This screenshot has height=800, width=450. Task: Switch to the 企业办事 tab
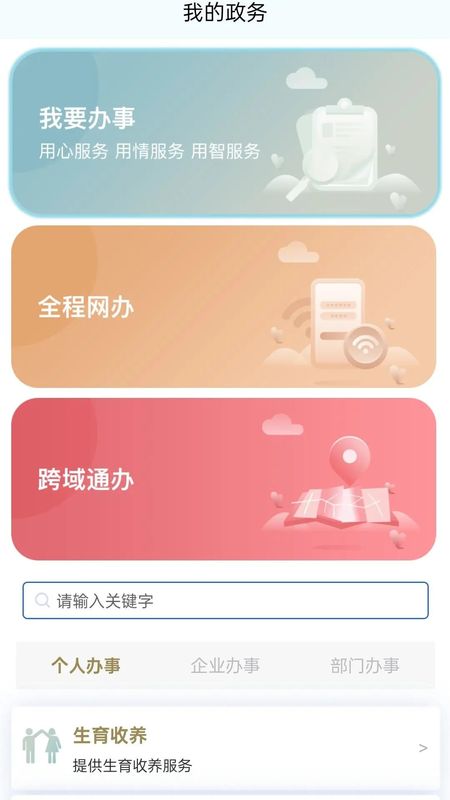click(x=225, y=665)
